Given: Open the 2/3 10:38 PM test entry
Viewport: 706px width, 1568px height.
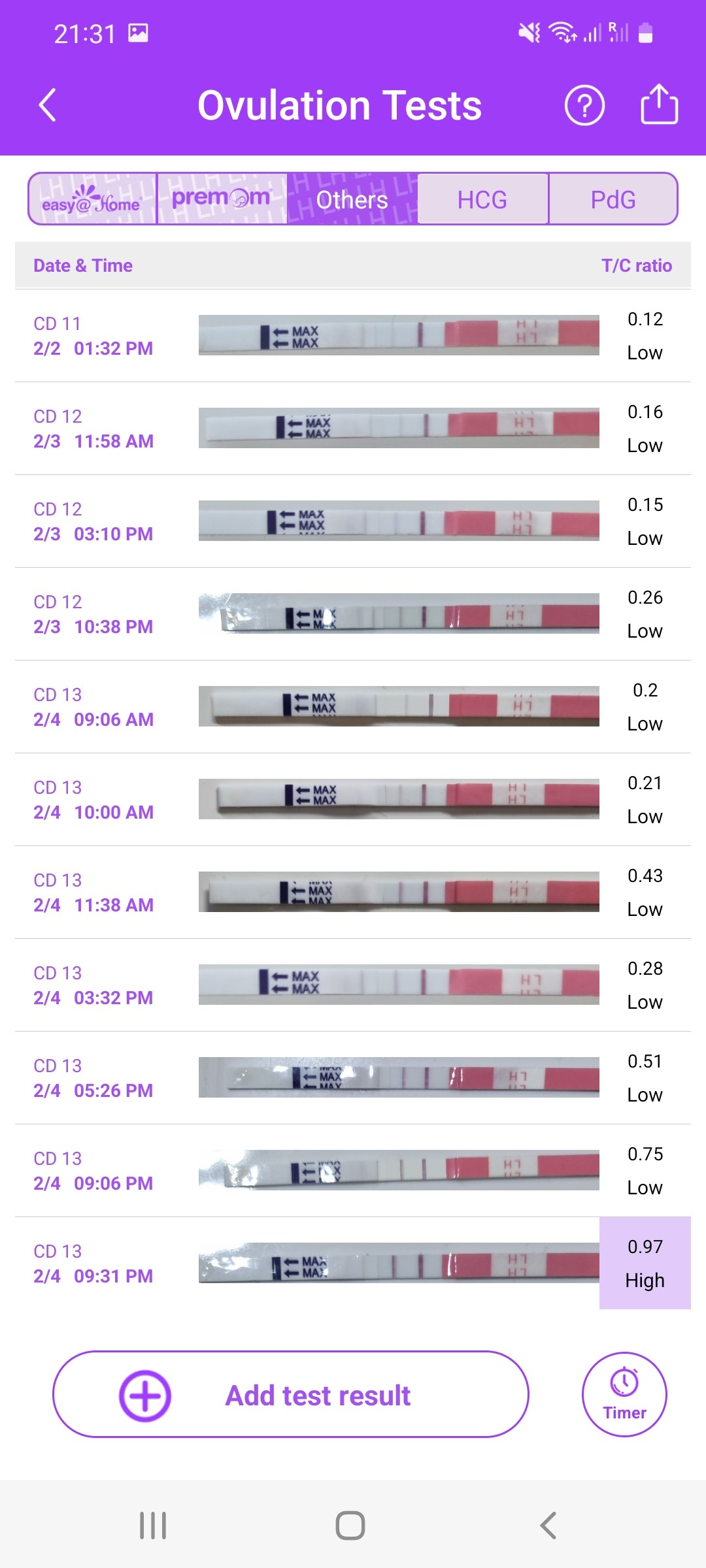Looking at the screenshot, I should [353, 614].
